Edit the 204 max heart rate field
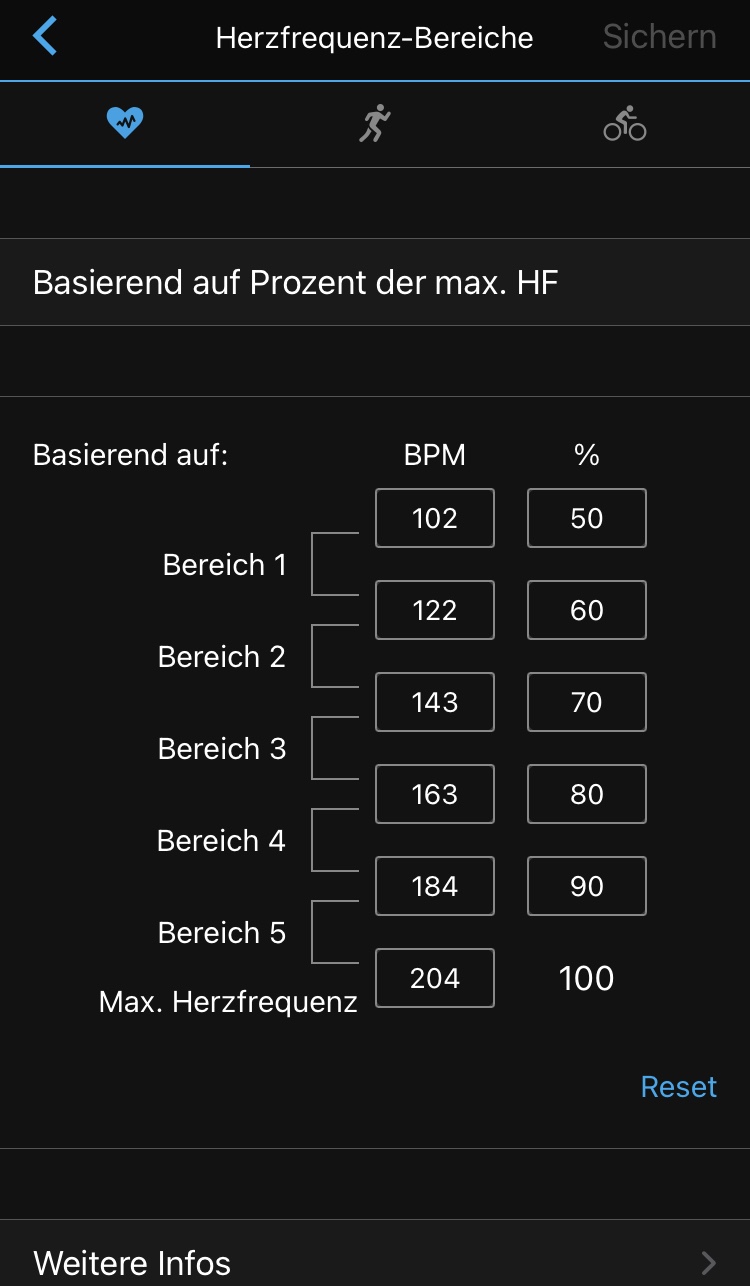 [x=435, y=978]
